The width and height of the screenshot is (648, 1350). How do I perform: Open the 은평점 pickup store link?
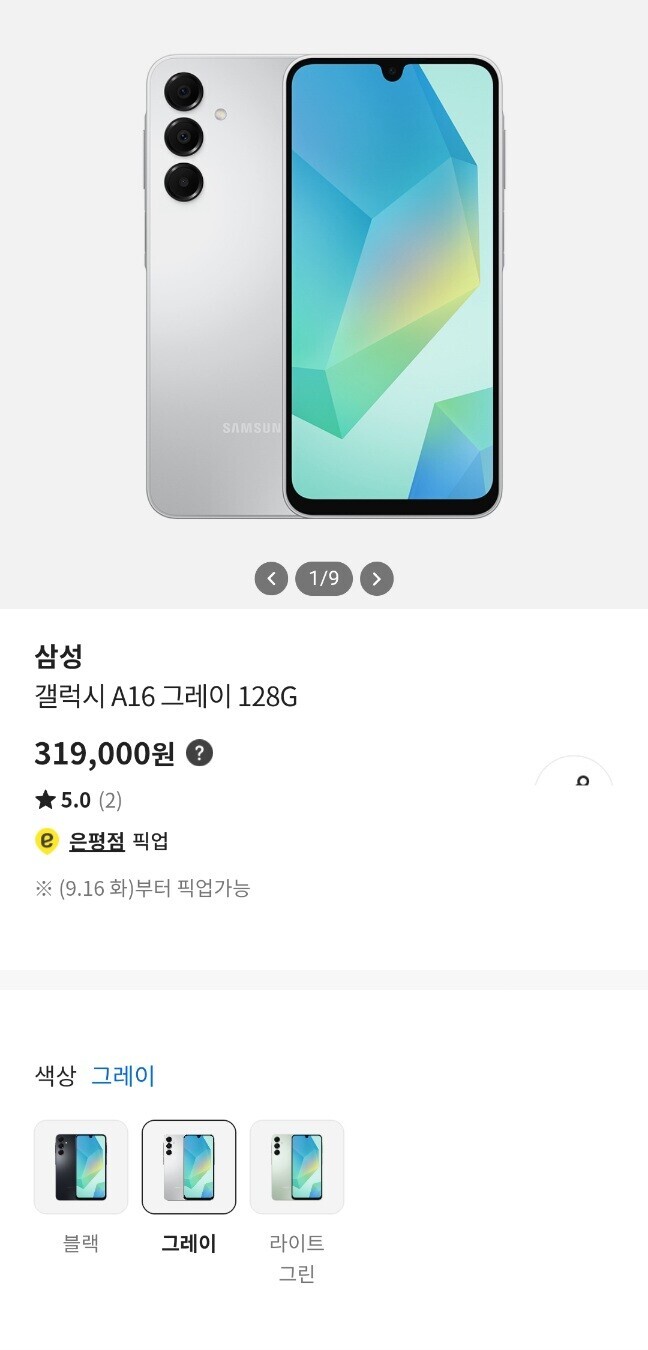[x=96, y=841]
